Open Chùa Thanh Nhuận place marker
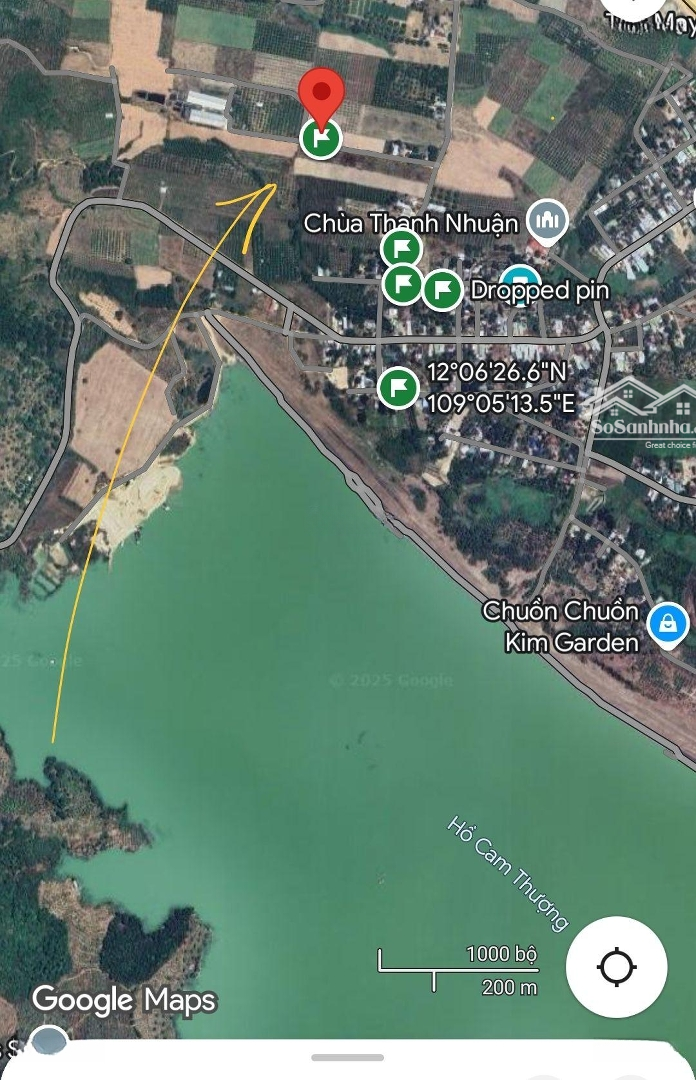Image resolution: width=696 pixels, height=1080 pixels. [547, 221]
